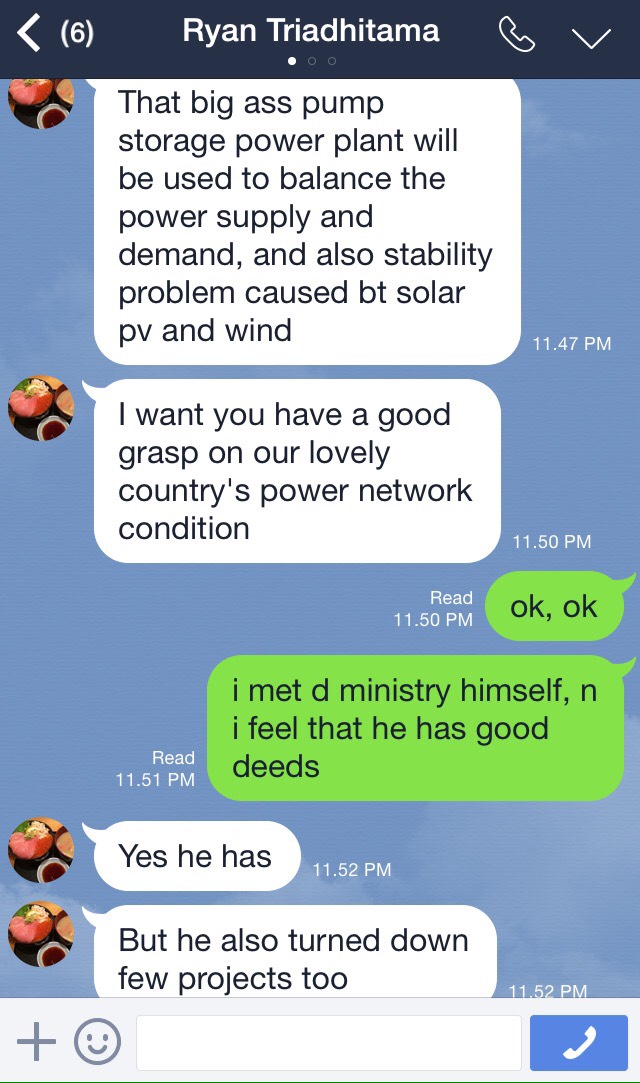View Ryan's profile photo beside 'Yes he has'
The image size is (640, 1083).
[41, 850]
